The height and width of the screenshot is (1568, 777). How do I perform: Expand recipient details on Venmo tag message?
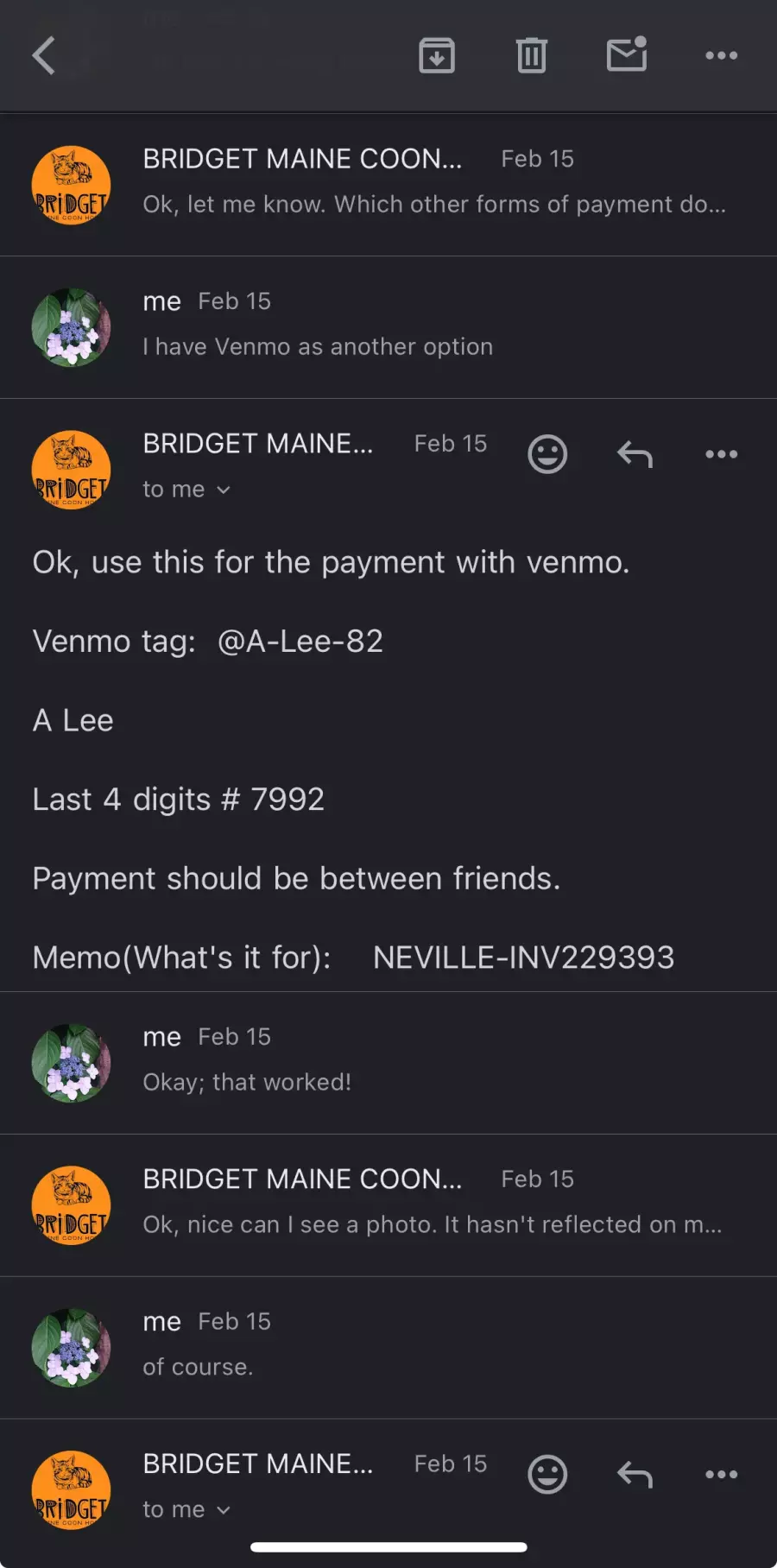pos(186,490)
